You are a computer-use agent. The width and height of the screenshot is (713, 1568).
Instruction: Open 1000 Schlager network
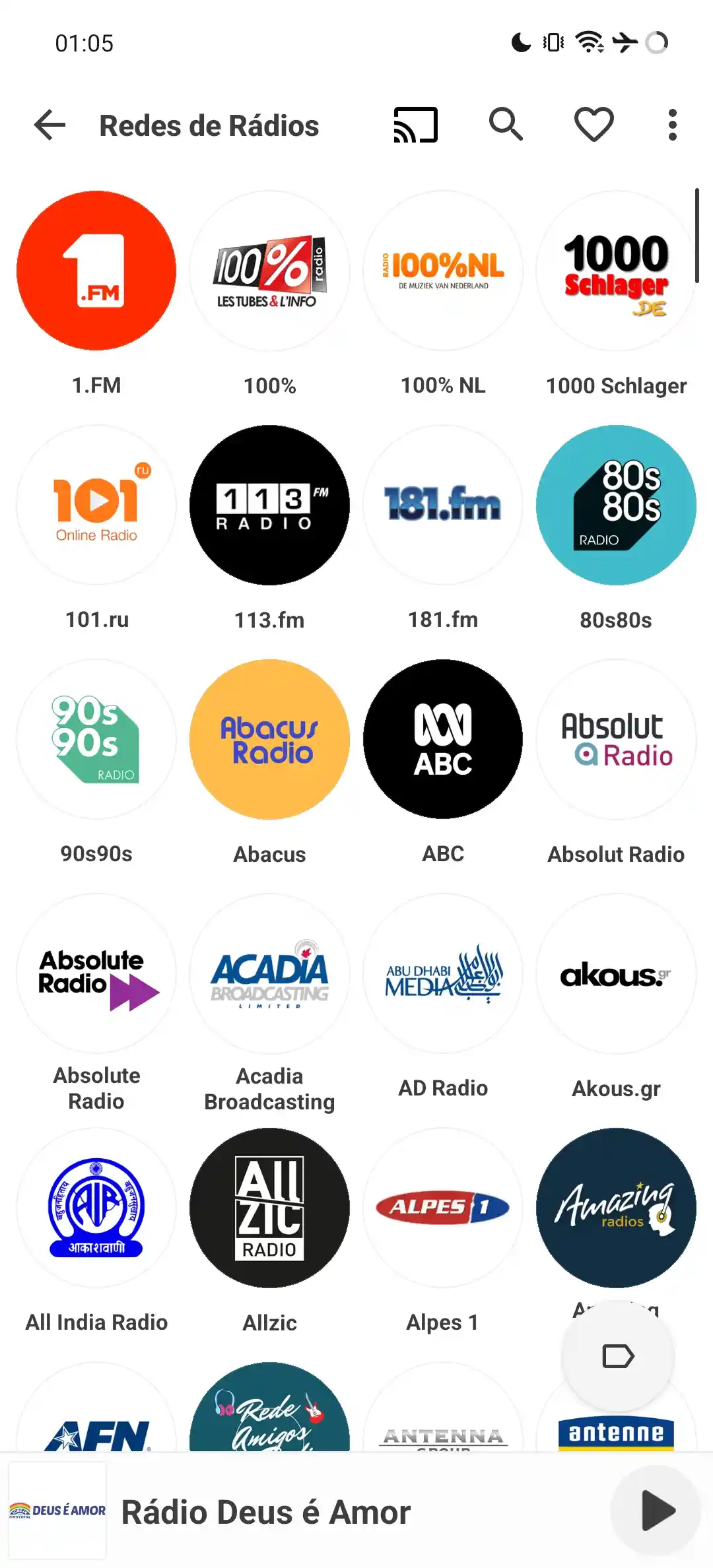click(x=616, y=271)
